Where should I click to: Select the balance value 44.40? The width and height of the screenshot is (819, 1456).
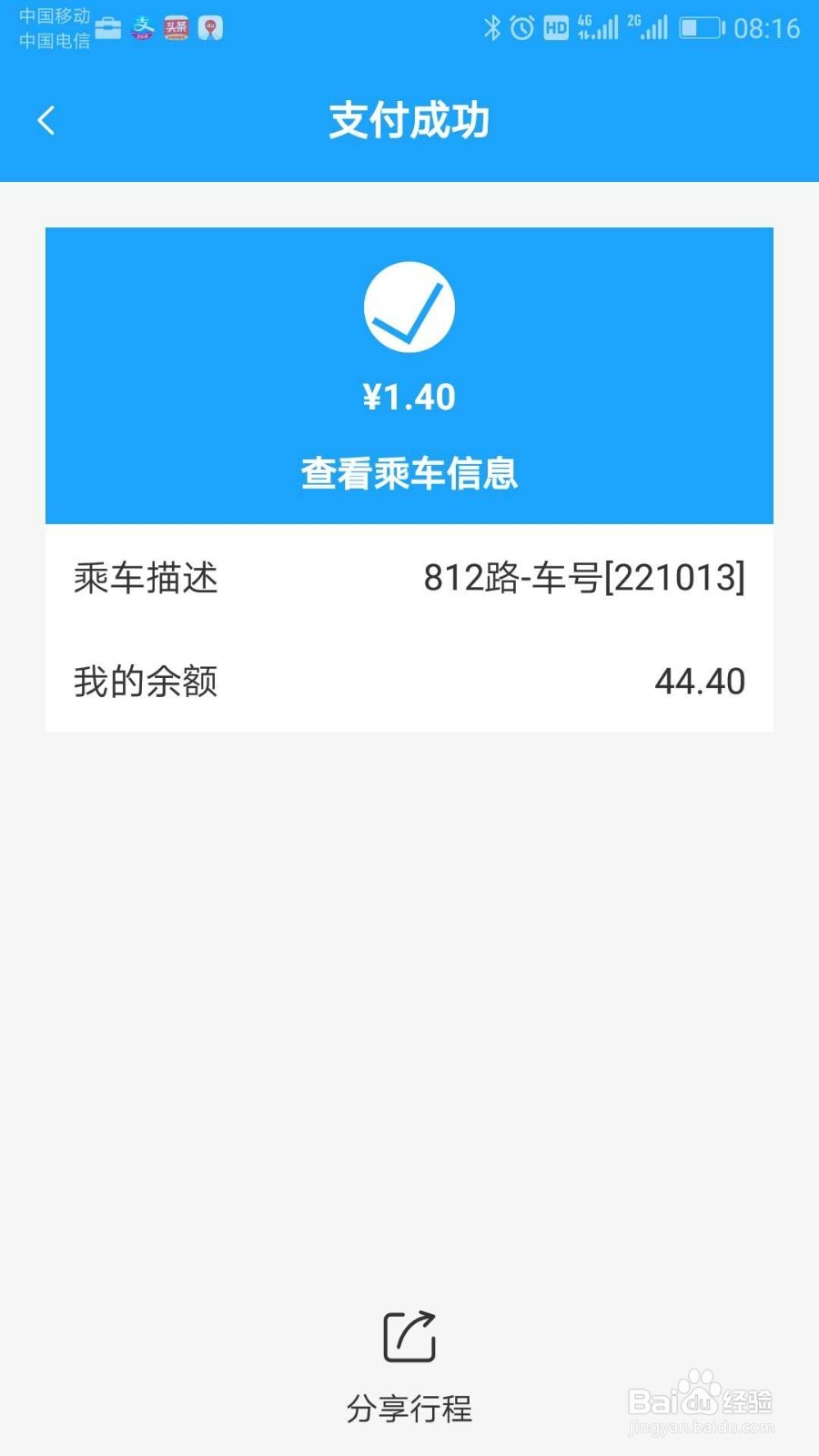tap(700, 681)
